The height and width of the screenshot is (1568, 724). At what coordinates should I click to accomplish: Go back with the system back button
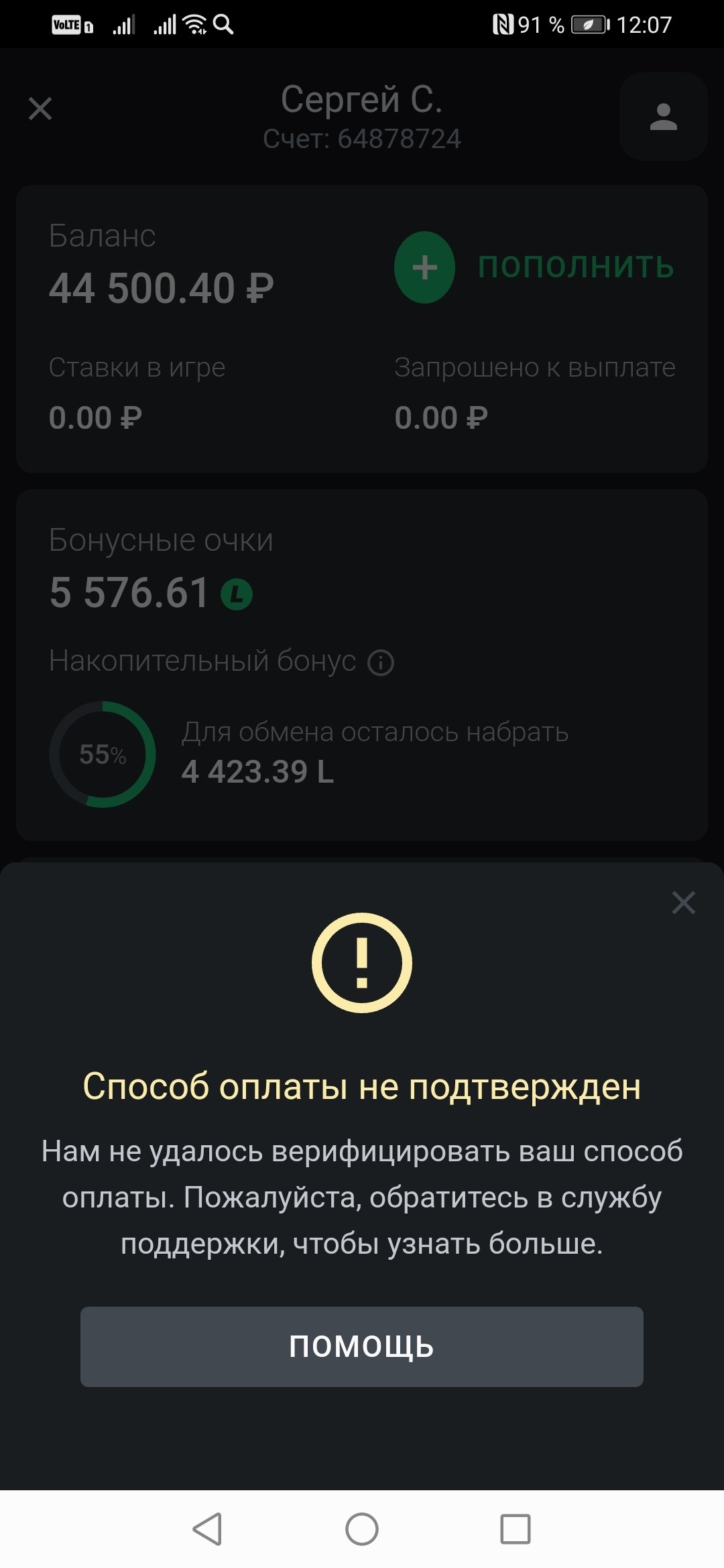pyautogui.click(x=208, y=1529)
